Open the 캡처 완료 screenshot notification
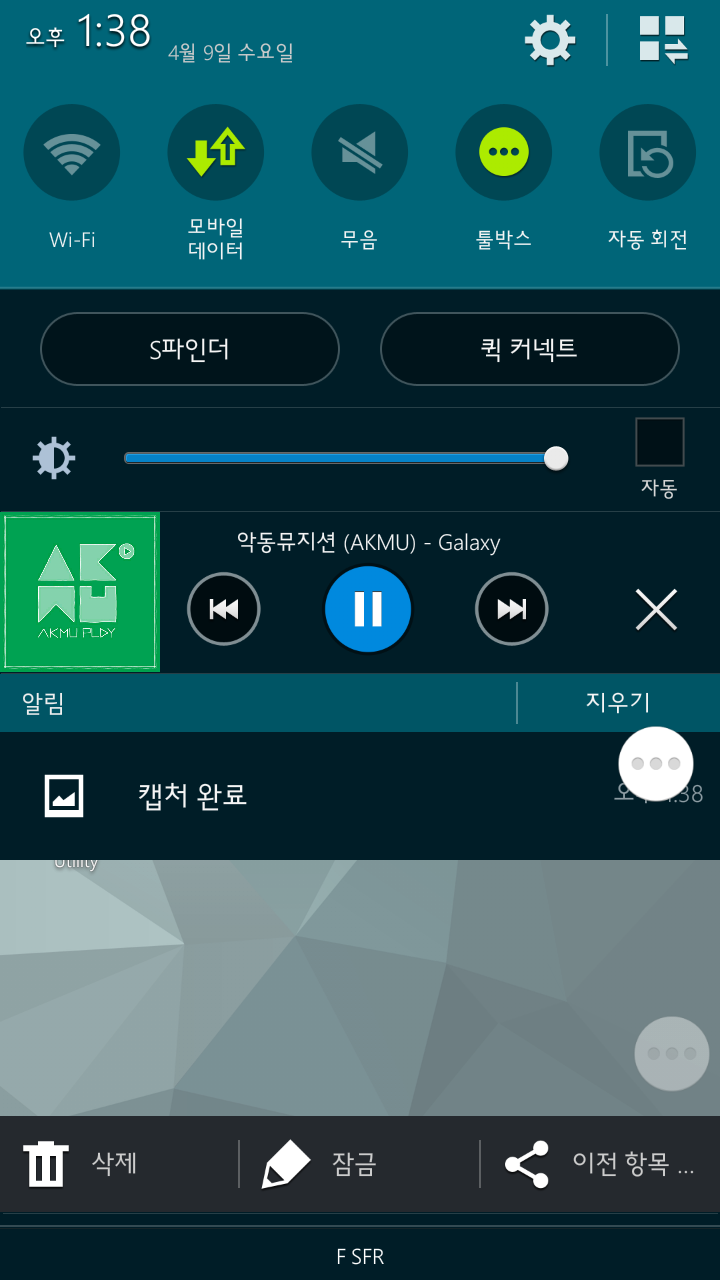The height and width of the screenshot is (1280, 720). [300, 796]
